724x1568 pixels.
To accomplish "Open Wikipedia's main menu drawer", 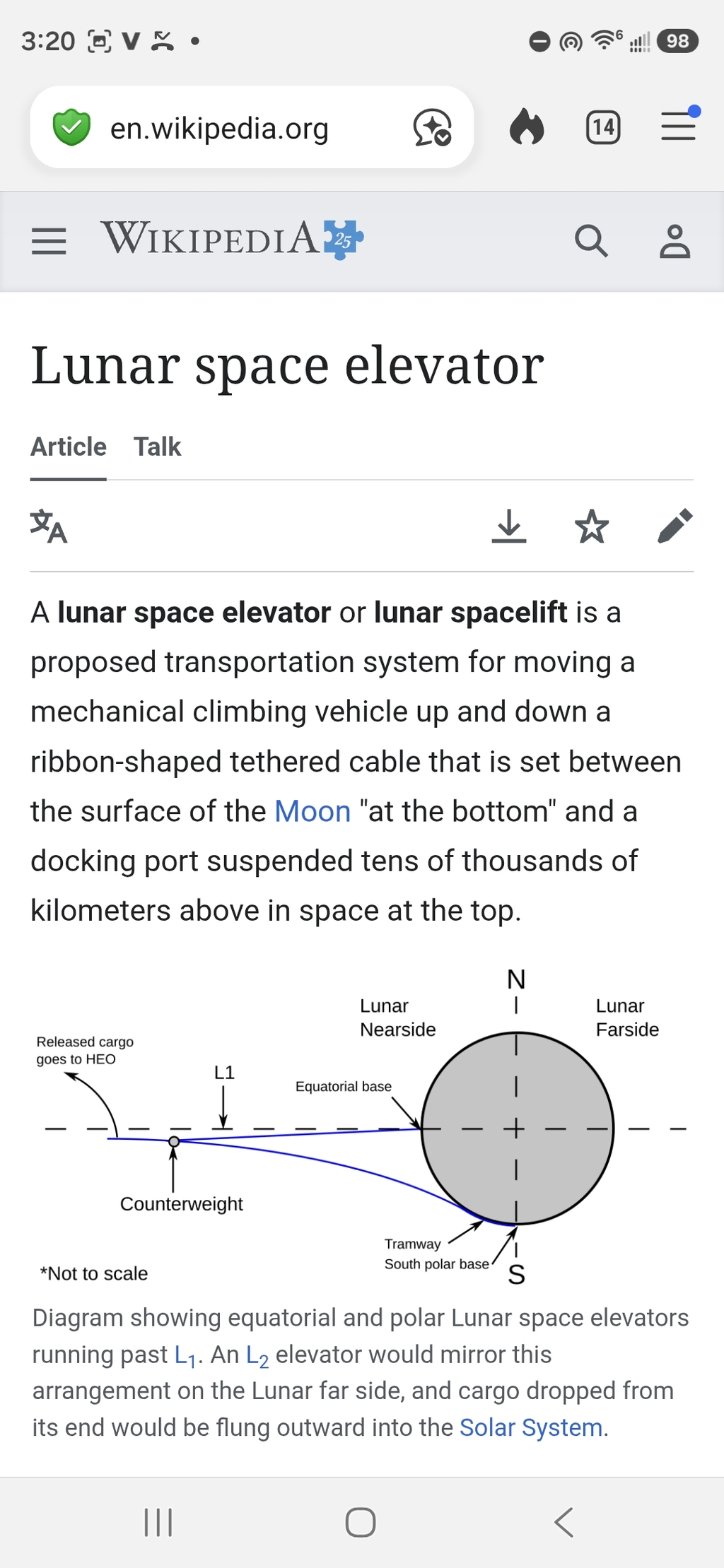I will pos(49,241).
